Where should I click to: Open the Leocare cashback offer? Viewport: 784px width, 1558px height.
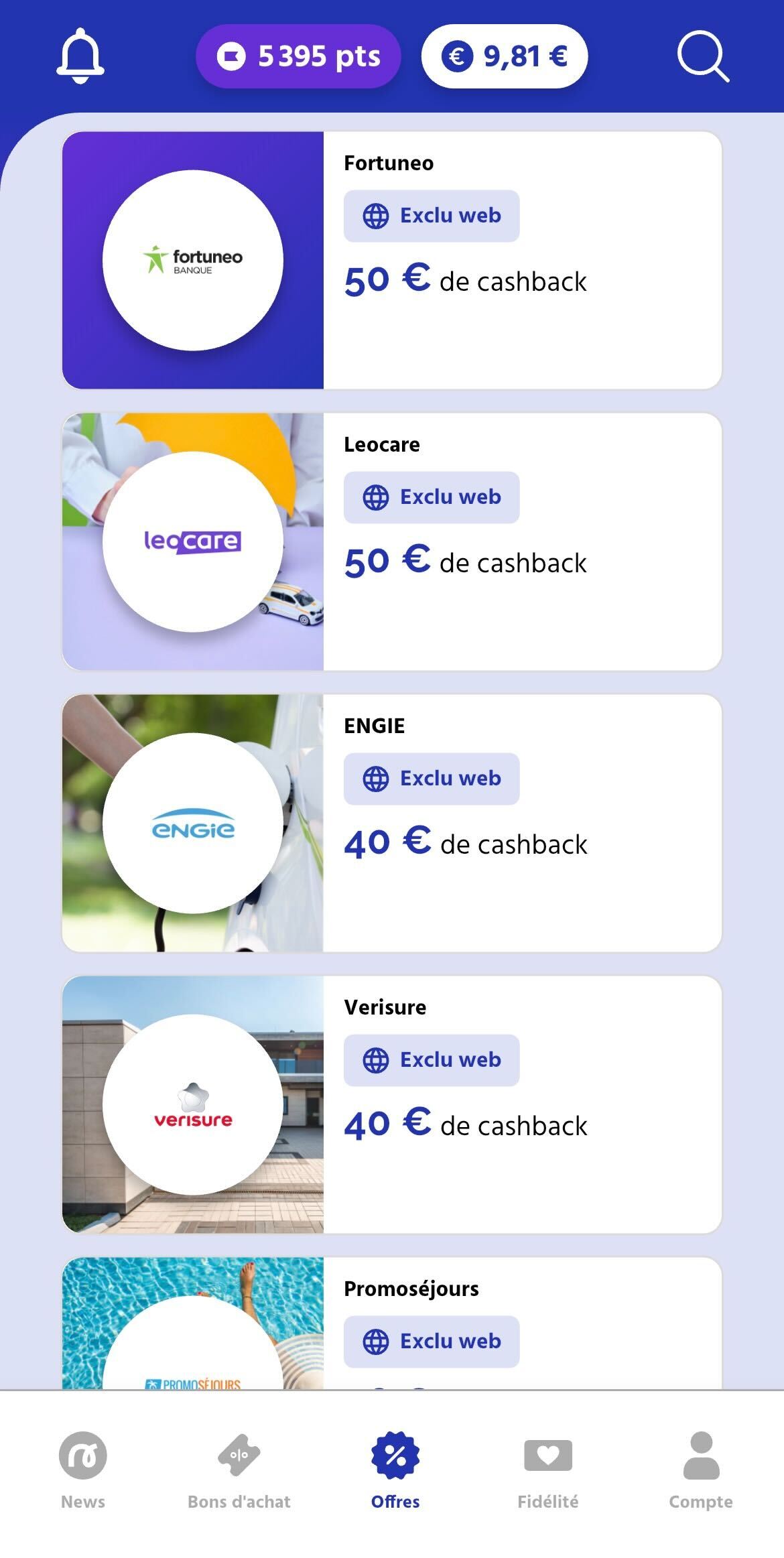pyautogui.click(x=392, y=541)
